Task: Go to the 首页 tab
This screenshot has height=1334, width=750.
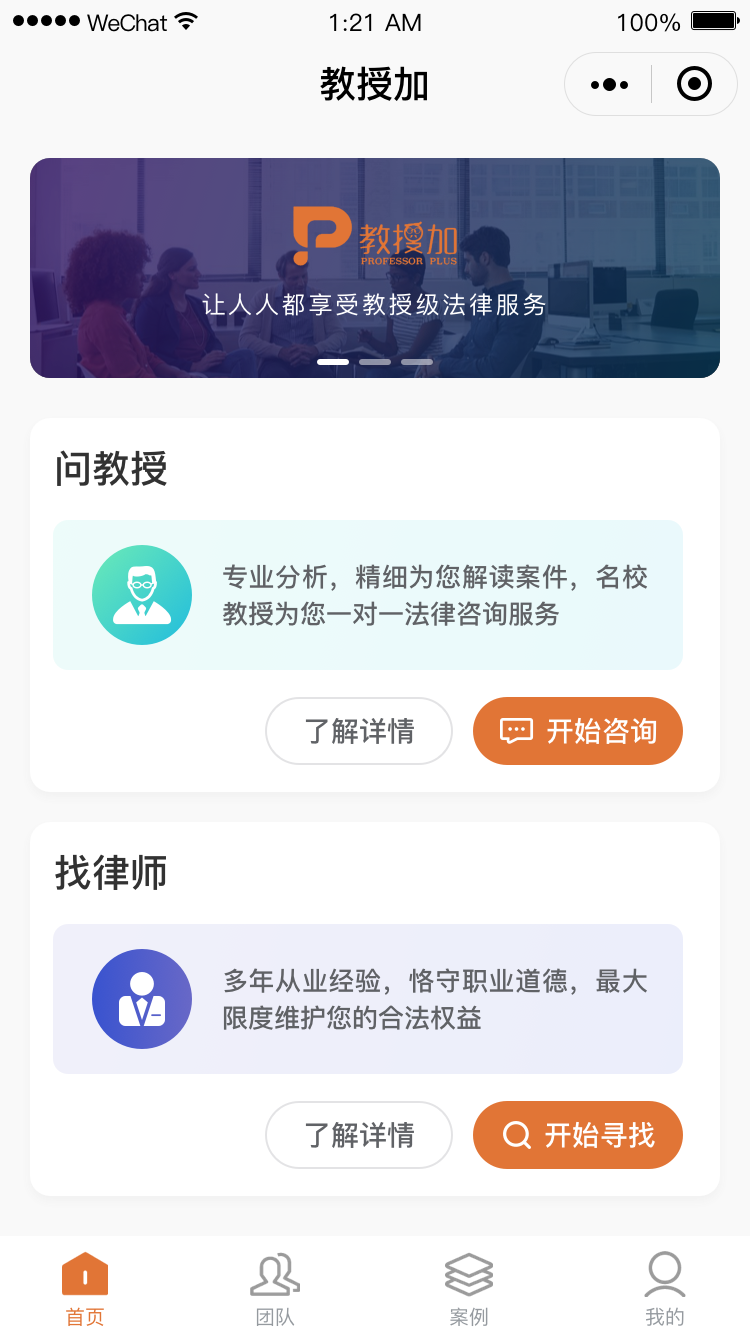Action: [85, 1289]
